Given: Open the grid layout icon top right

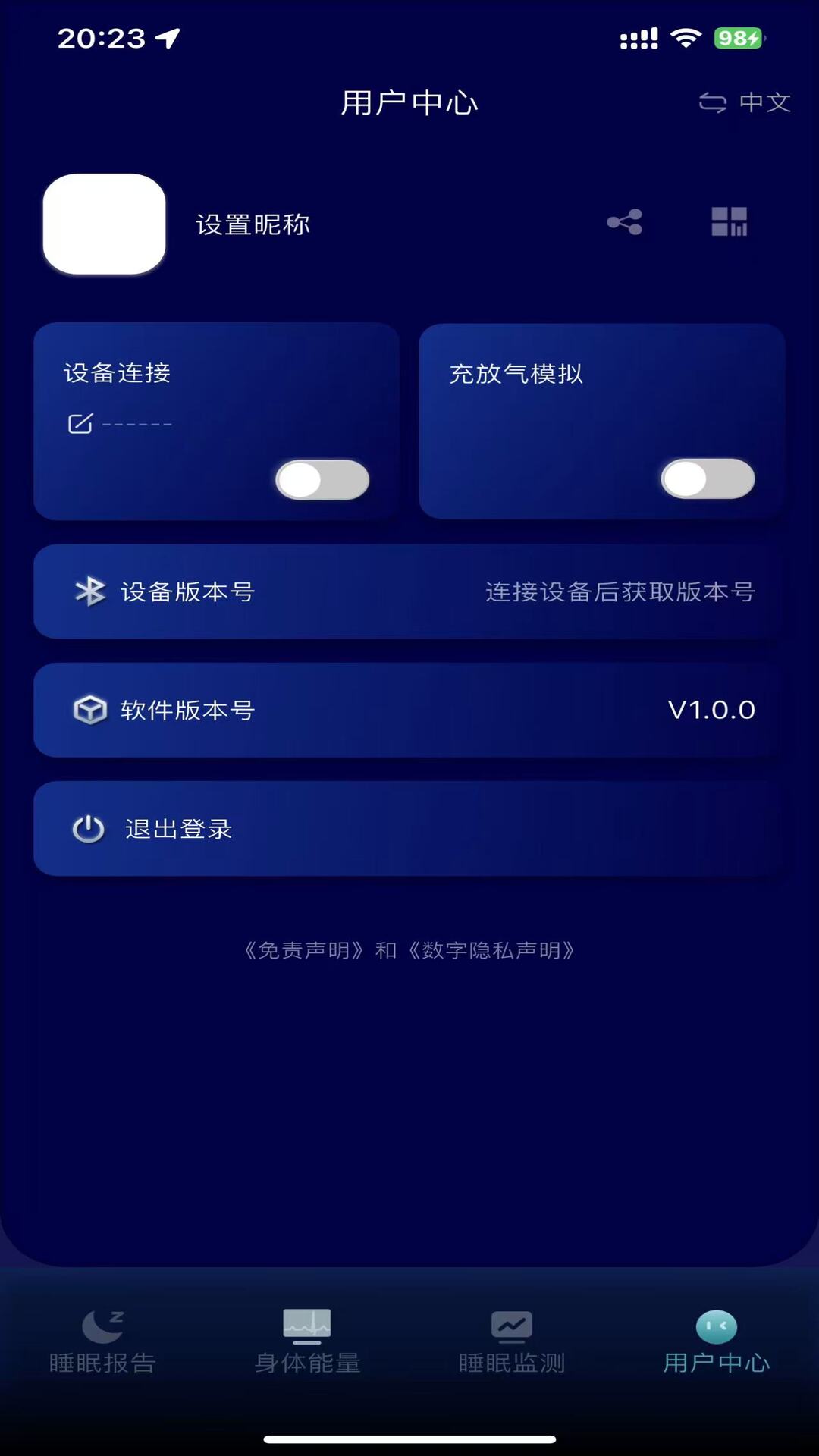Looking at the screenshot, I should coord(729,222).
